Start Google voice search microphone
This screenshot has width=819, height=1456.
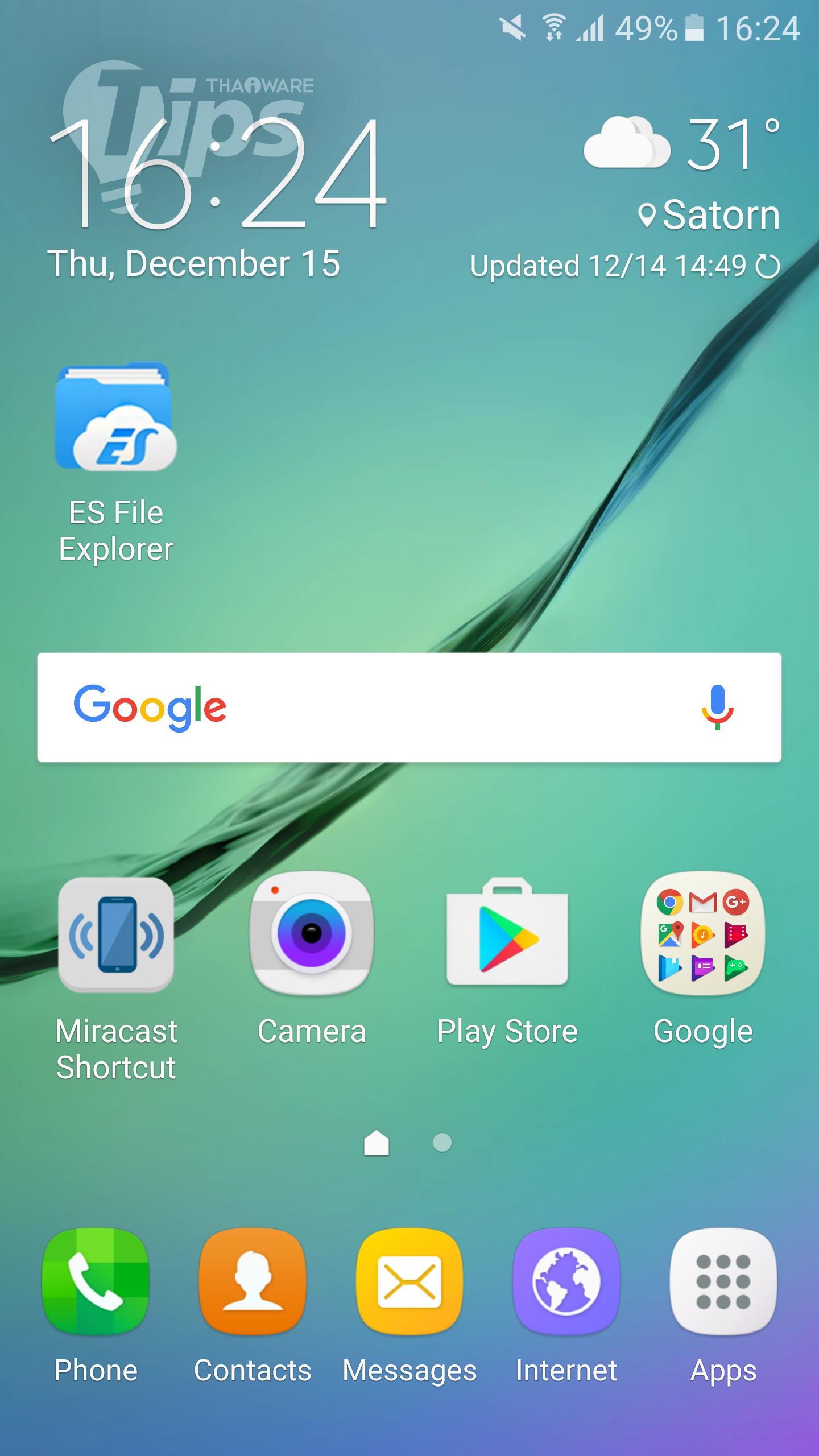click(x=717, y=707)
